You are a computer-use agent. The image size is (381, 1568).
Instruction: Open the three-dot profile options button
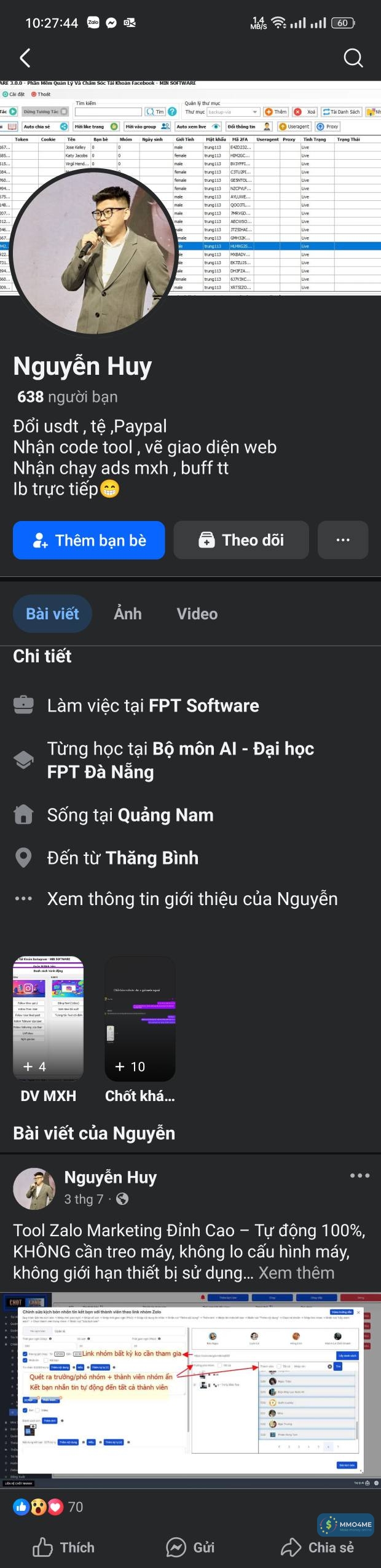point(342,540)
